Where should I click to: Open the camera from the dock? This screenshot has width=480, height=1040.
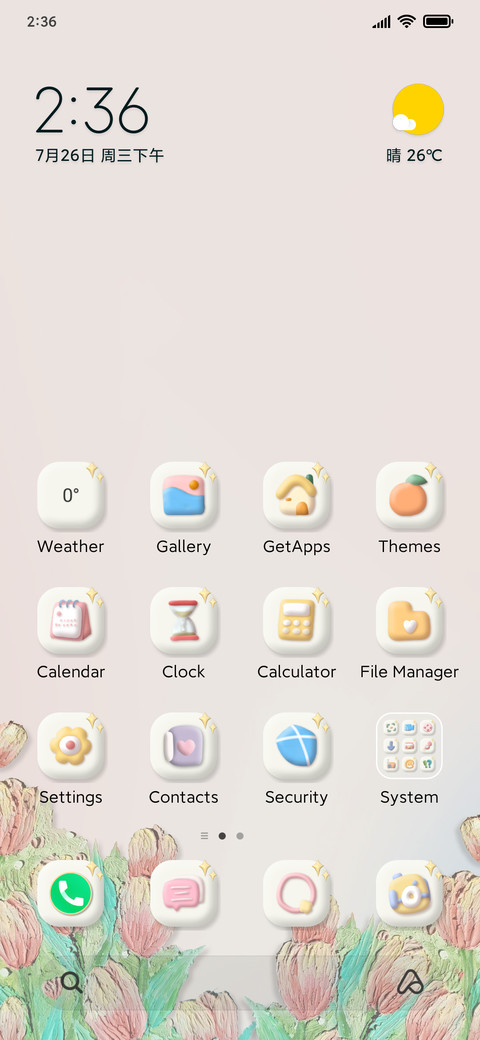[409, 893]
